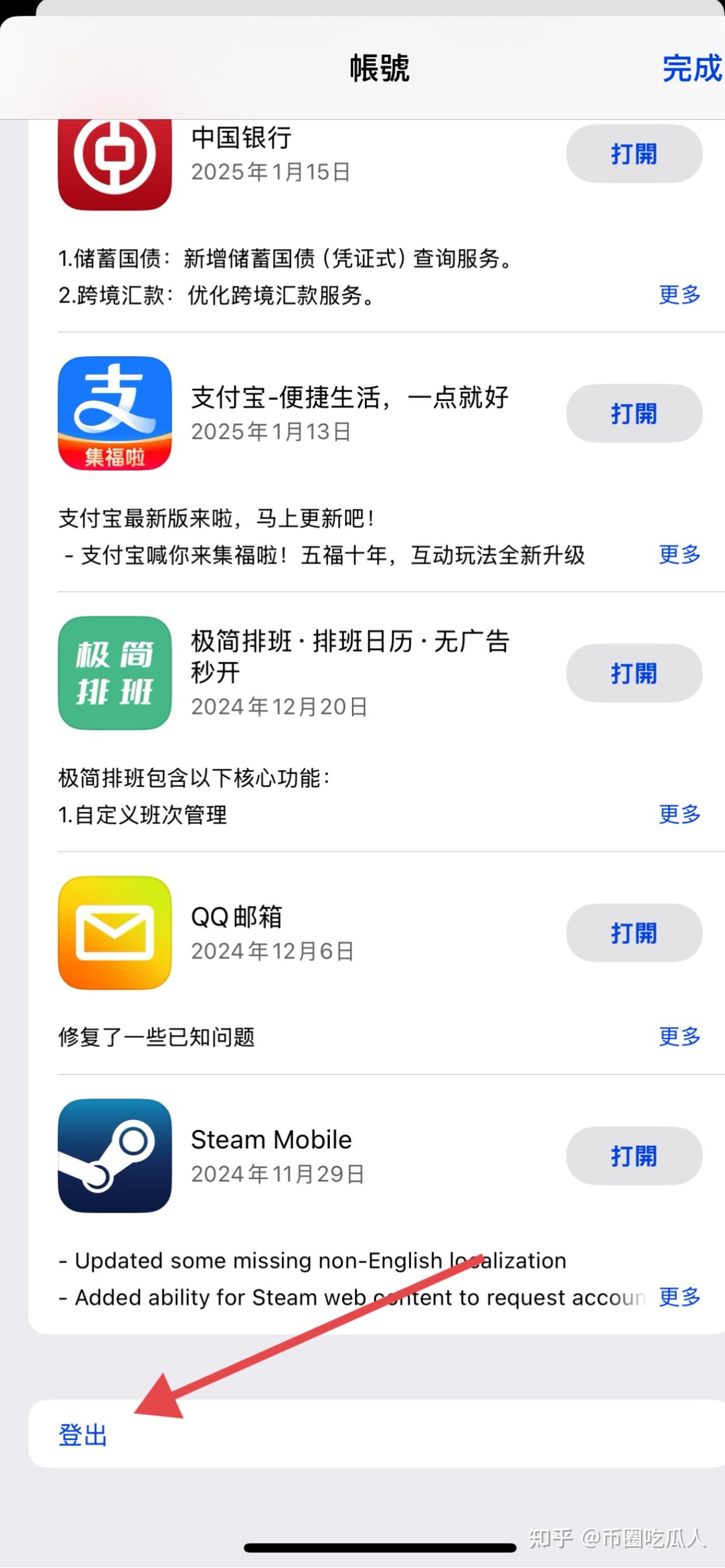The width and height of the screenshot is (725, 1568).
Task: Open 支付宝 with its 打開 button
Action: pyautogui.click(x=634, y=413)
